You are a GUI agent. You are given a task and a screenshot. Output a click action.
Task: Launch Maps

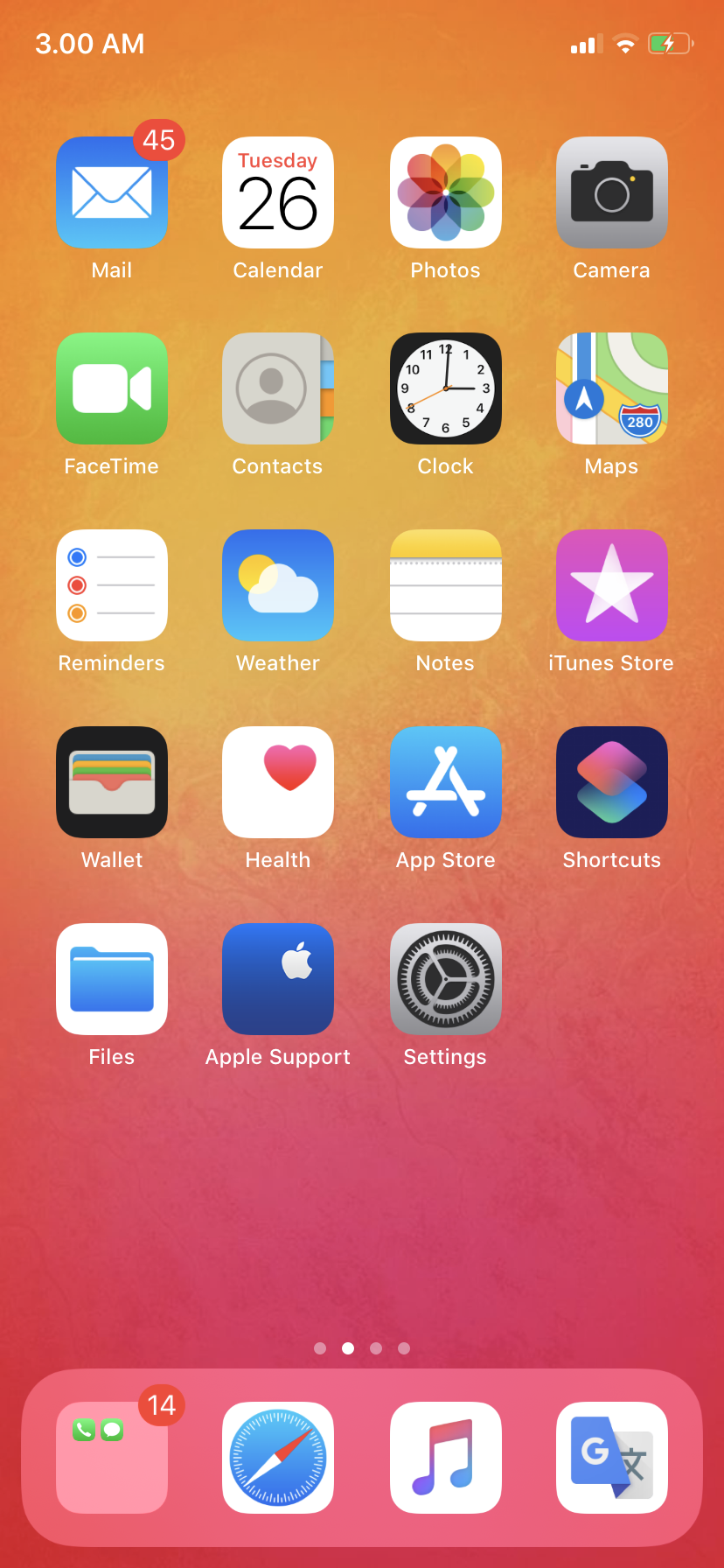click(612, 388)
